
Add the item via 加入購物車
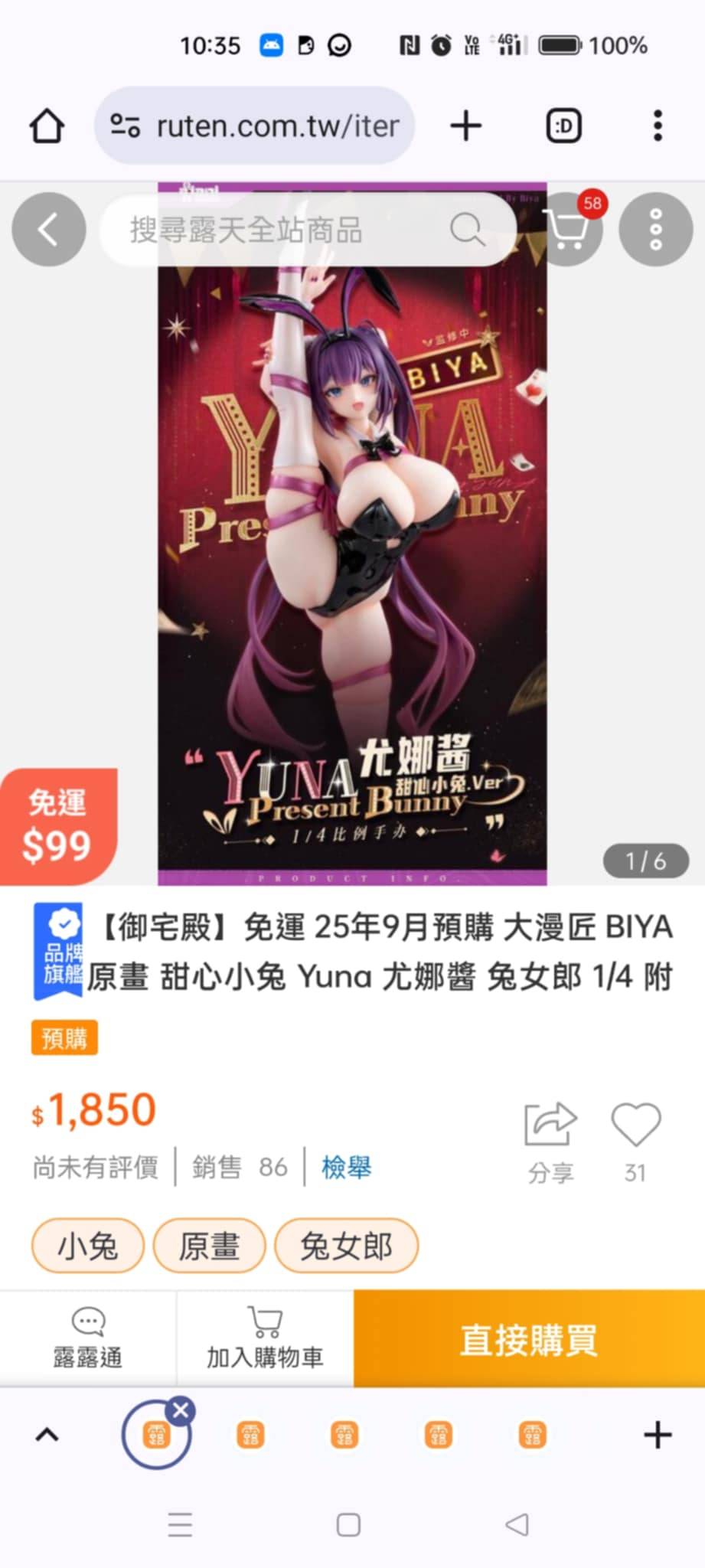click(265, 1338)
